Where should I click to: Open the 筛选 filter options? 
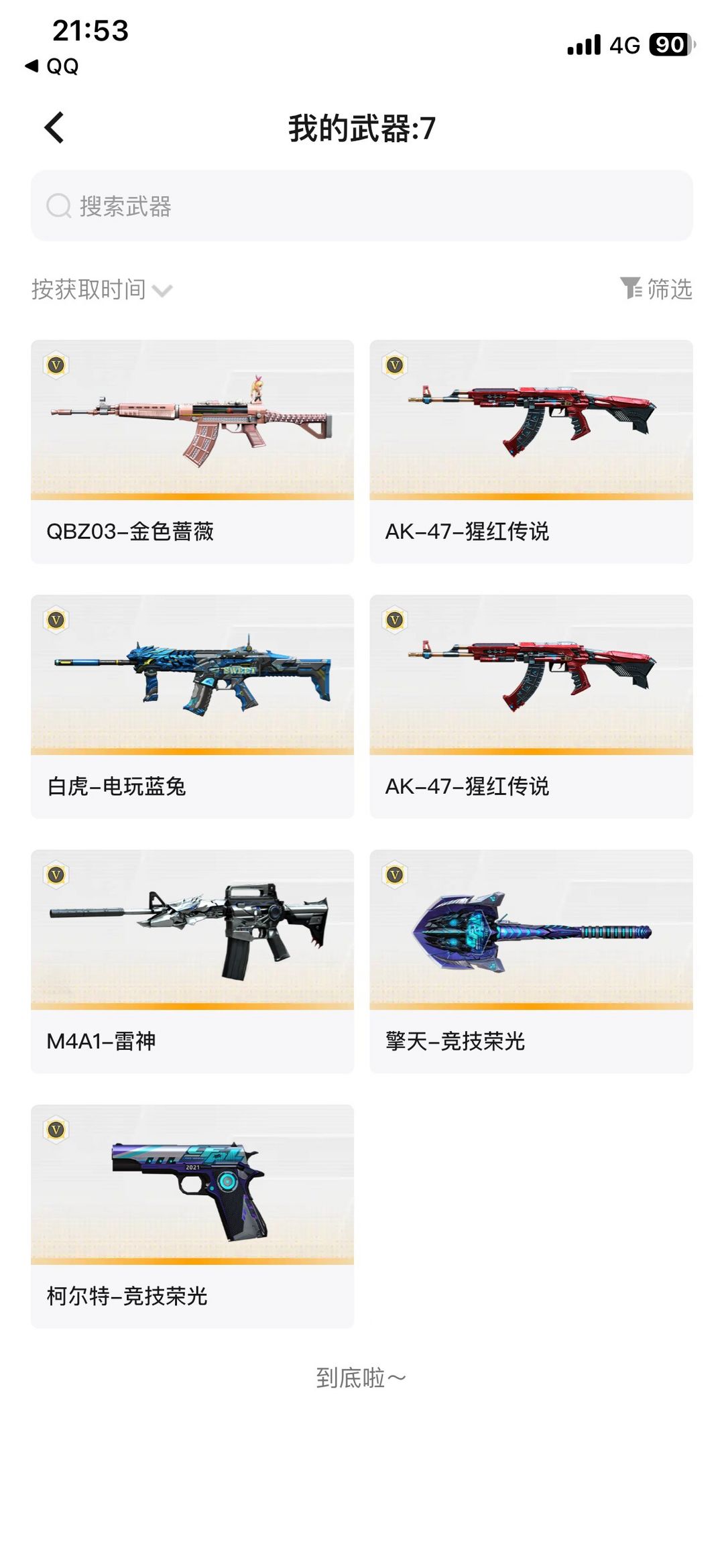click(656, 289)
